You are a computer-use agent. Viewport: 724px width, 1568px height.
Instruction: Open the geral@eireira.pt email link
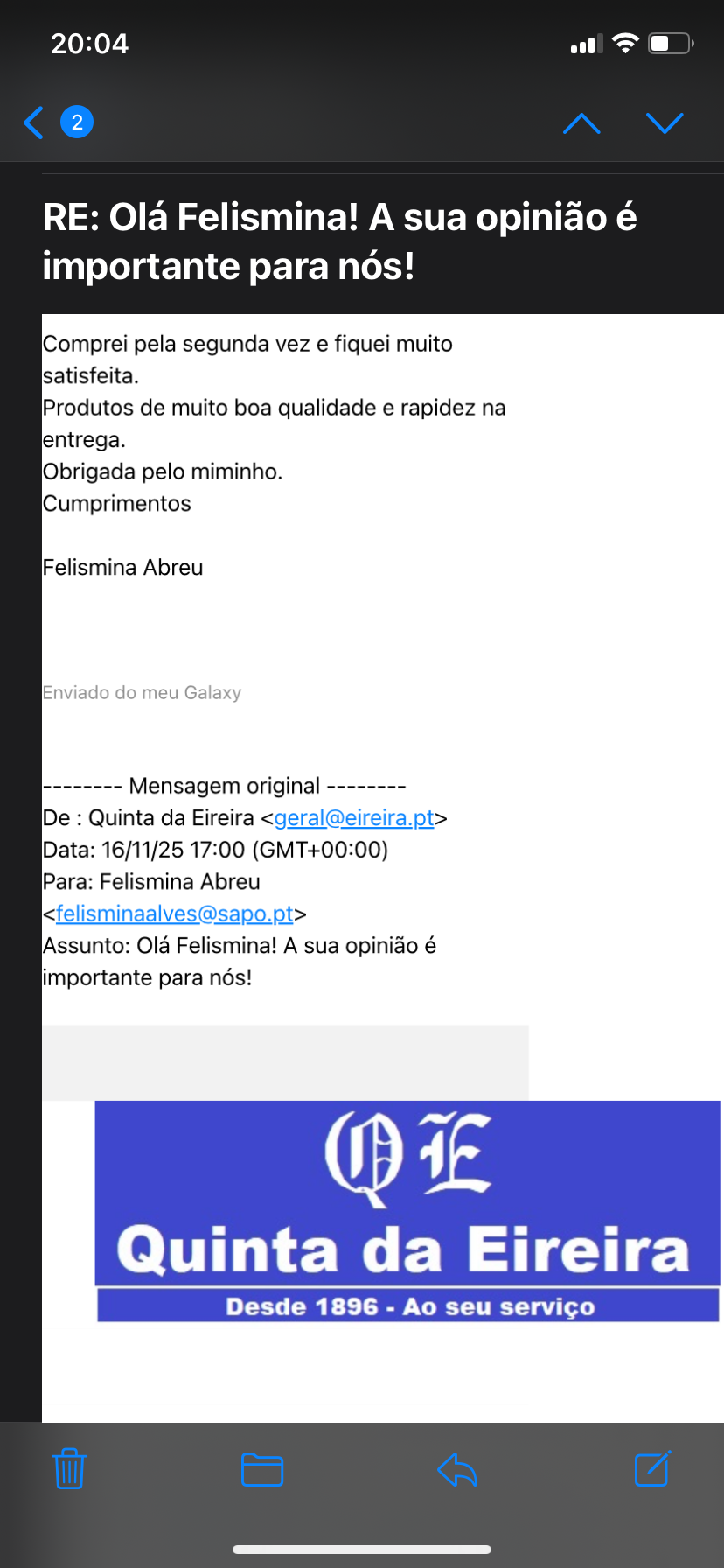[x=354, y=818]
